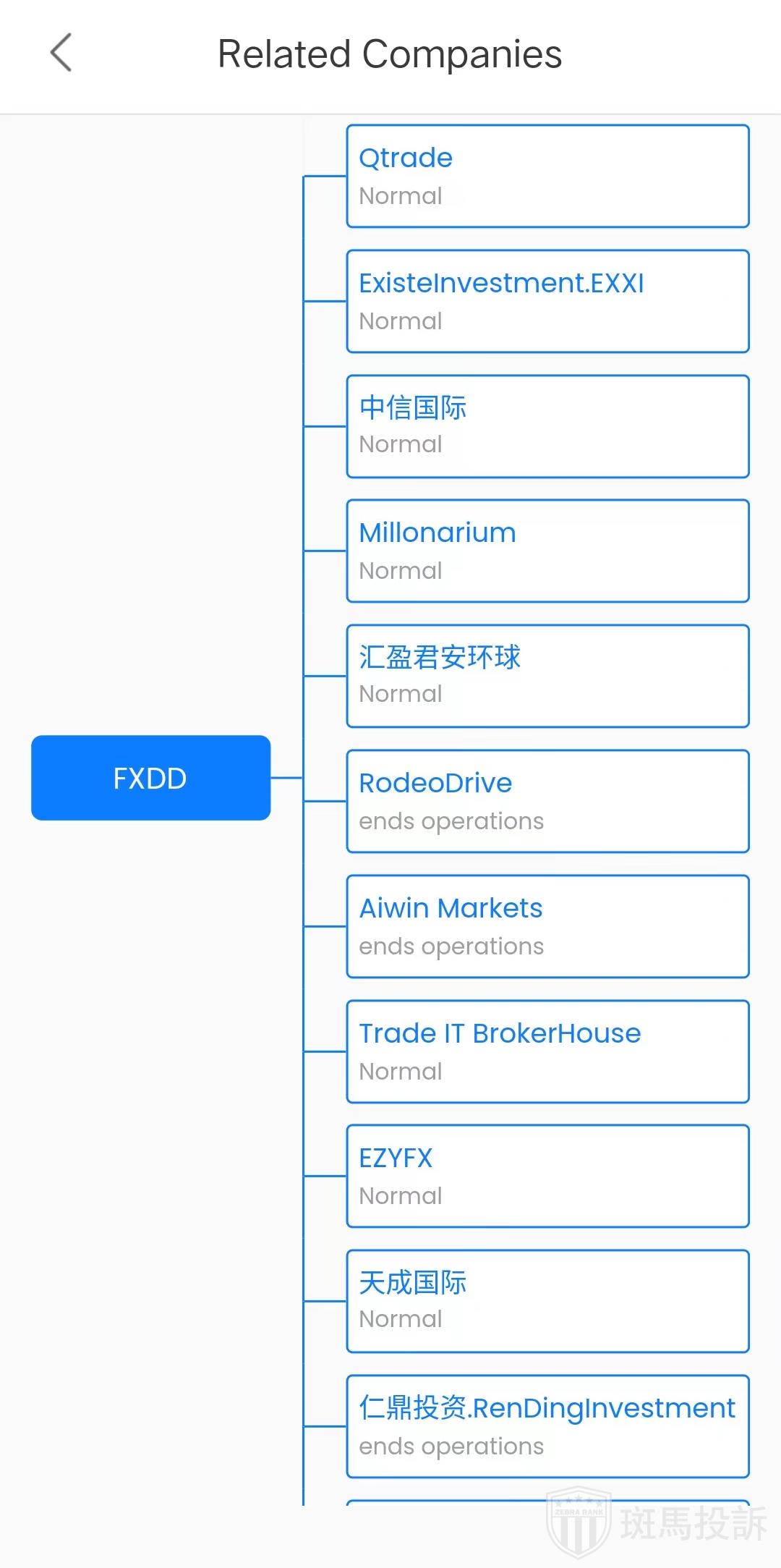
Task: Tap the FXDD root node
Action: tap(150, 778)
